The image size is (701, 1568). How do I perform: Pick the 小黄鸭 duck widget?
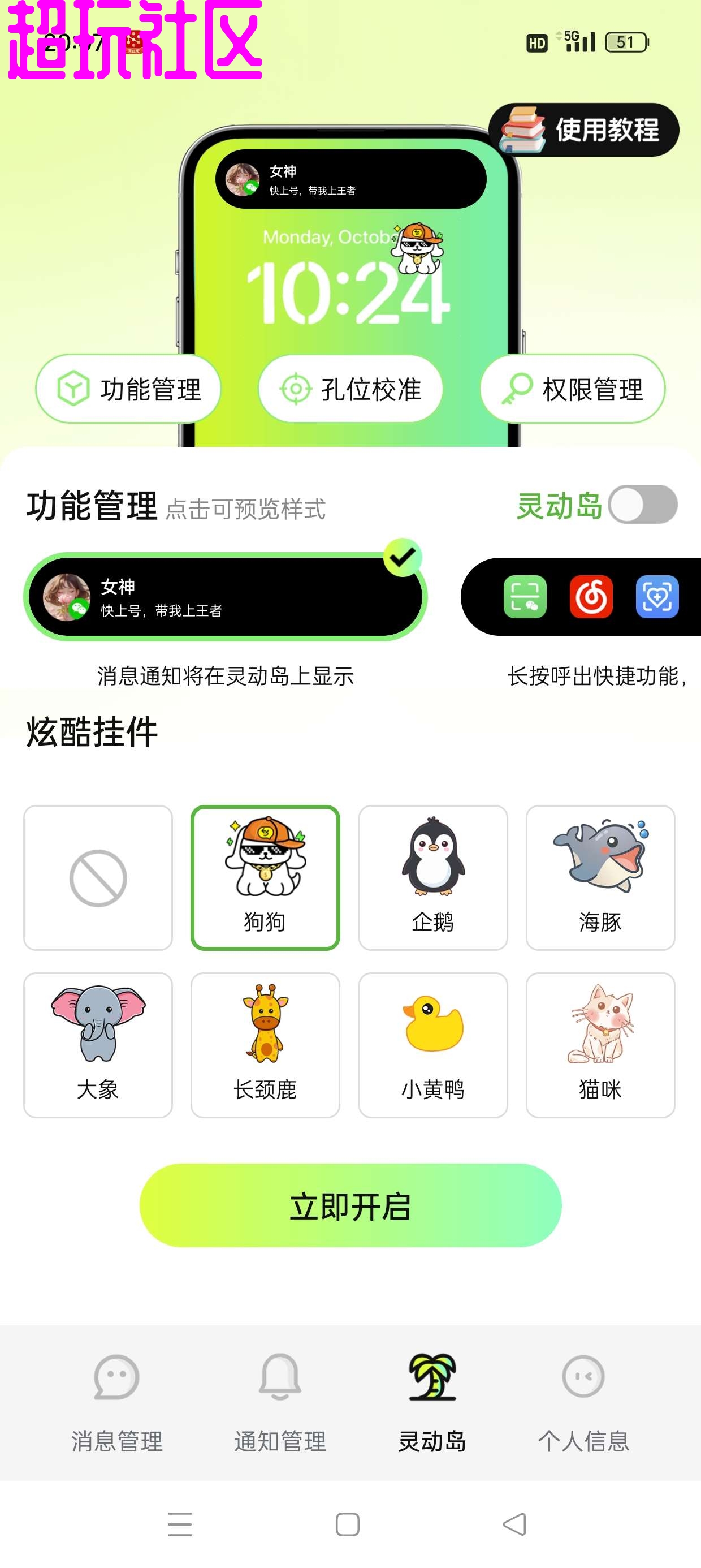click(432, 1045)
